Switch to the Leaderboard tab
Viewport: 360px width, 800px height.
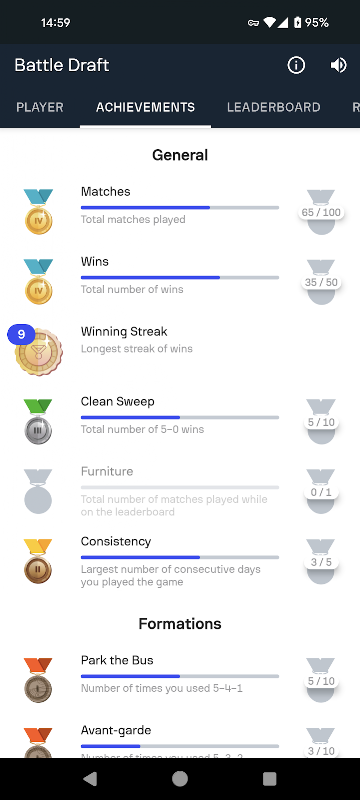(274, 107)
